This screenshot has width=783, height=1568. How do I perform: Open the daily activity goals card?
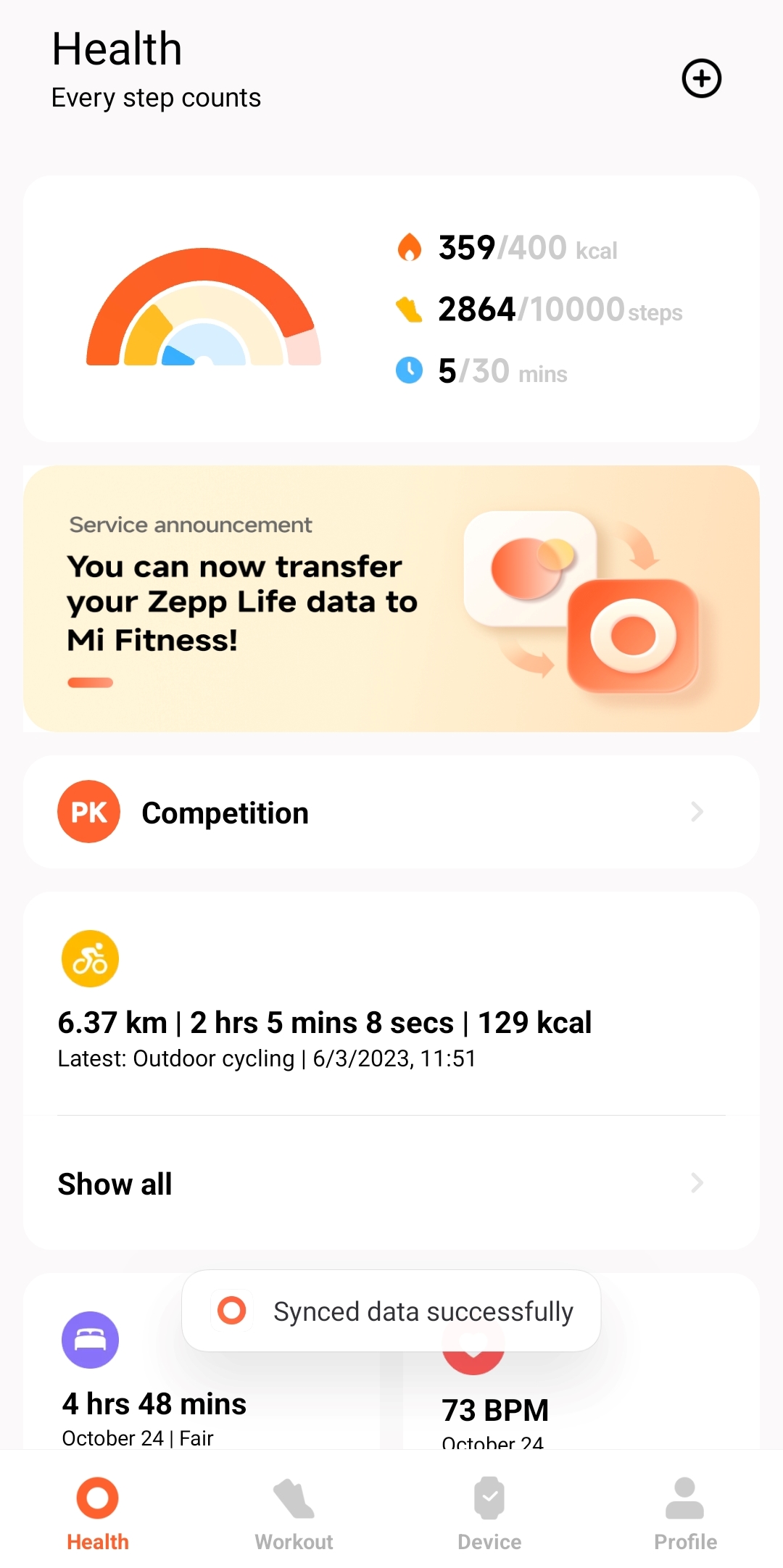click(391, 308)
